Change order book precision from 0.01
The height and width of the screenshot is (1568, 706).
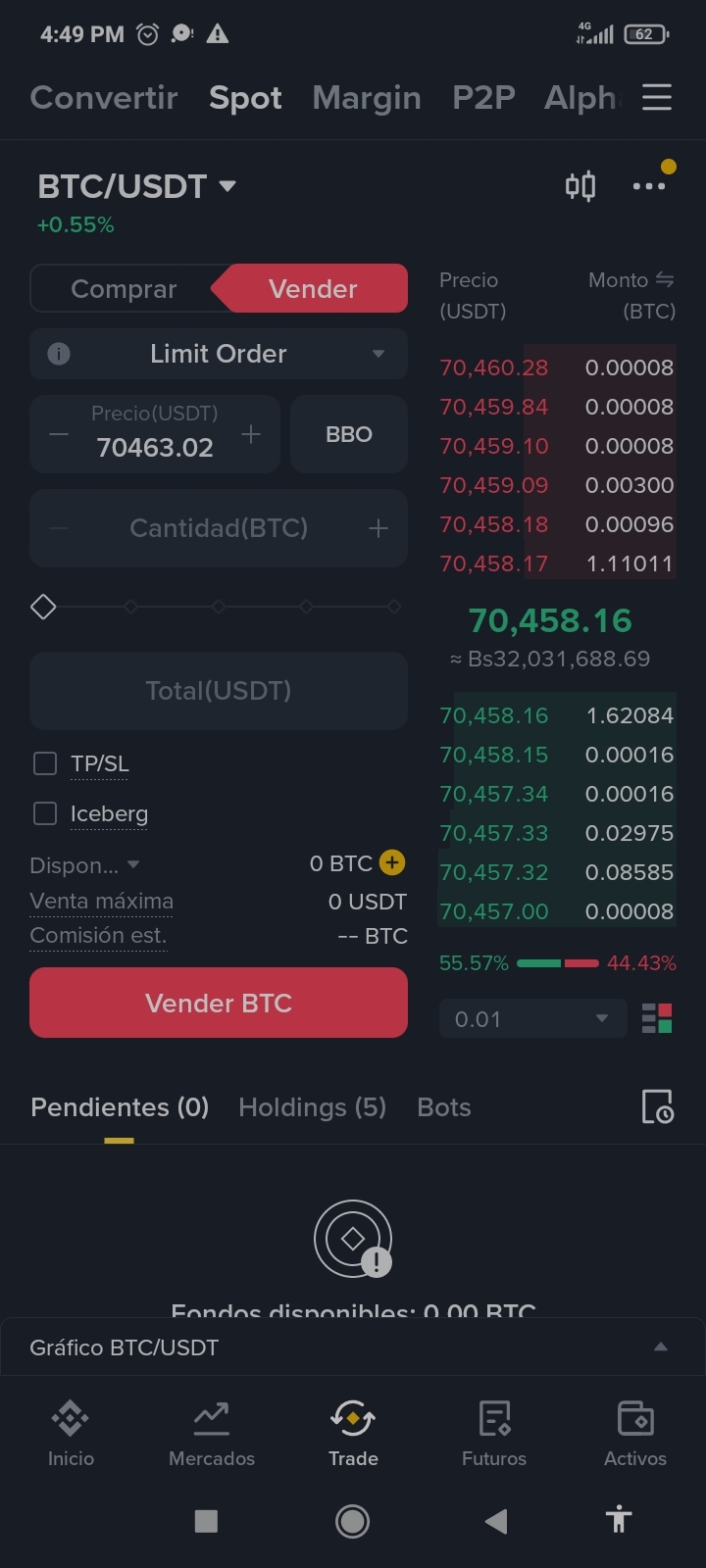click(531, 1019)
